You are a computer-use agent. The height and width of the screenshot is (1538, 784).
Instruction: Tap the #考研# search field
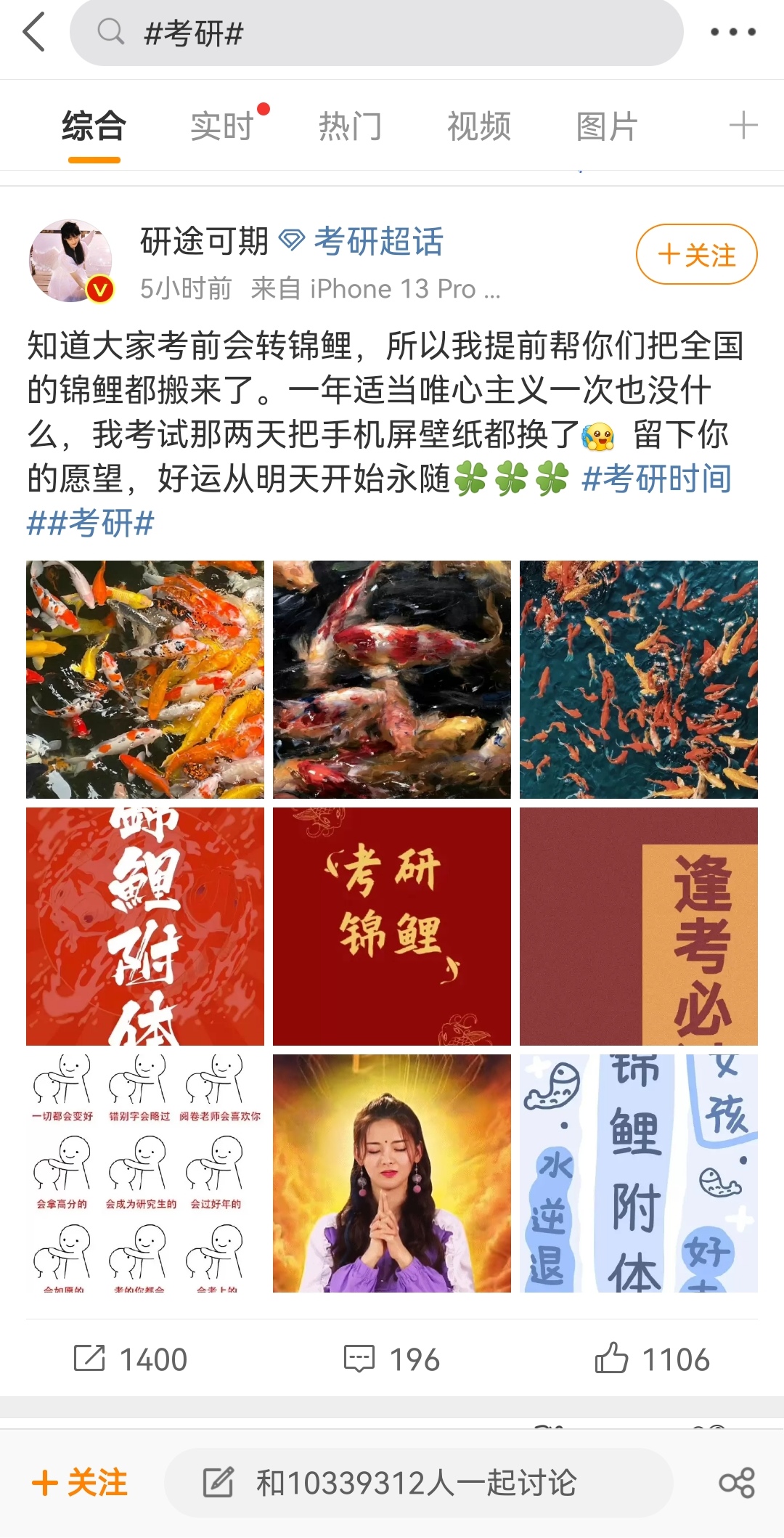pos(376,33)
